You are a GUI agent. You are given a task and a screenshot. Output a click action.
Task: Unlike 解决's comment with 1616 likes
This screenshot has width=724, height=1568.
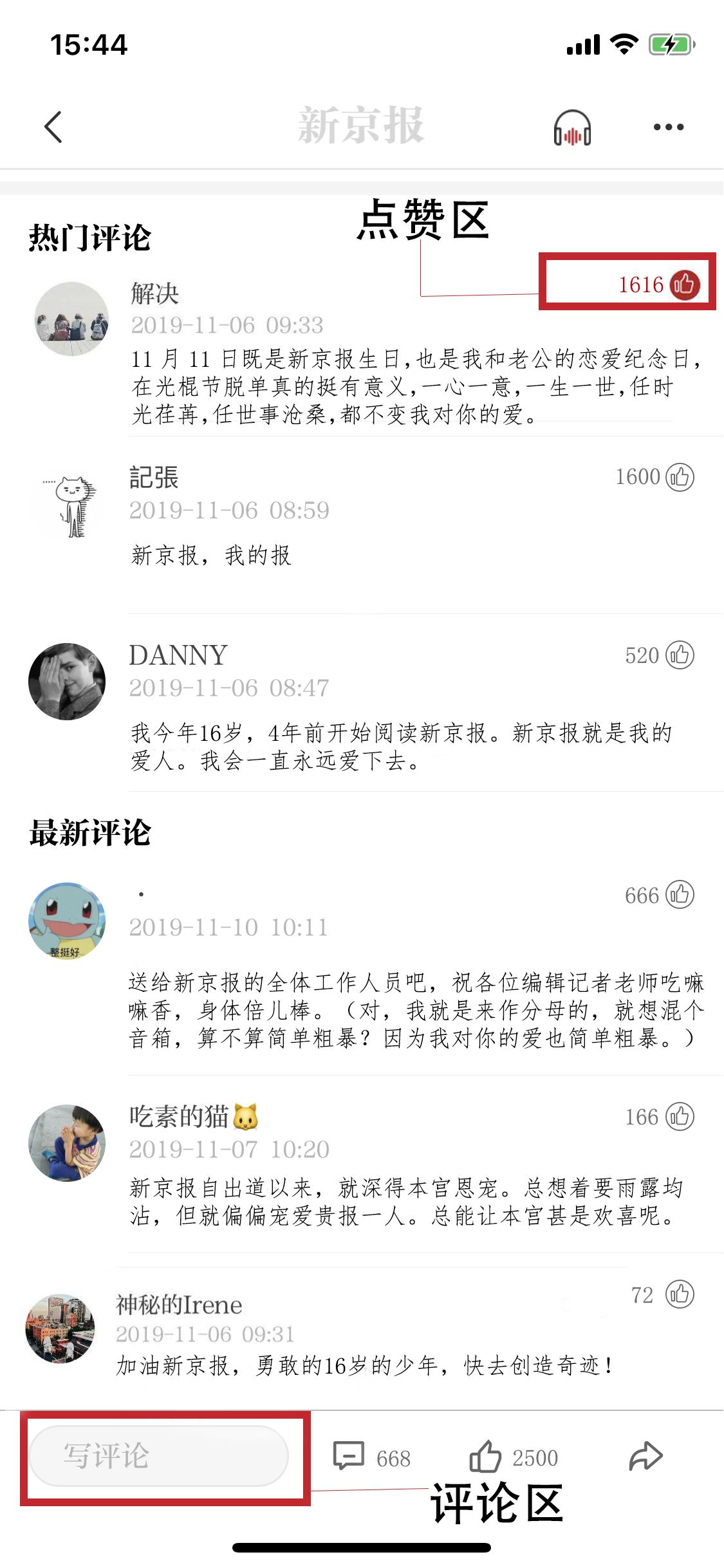[684, 284]
